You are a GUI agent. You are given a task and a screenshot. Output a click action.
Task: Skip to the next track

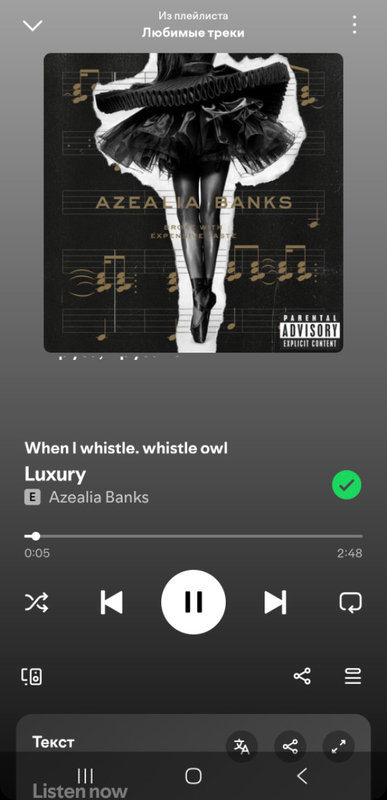pyautogui.click(x=275, y=603)
